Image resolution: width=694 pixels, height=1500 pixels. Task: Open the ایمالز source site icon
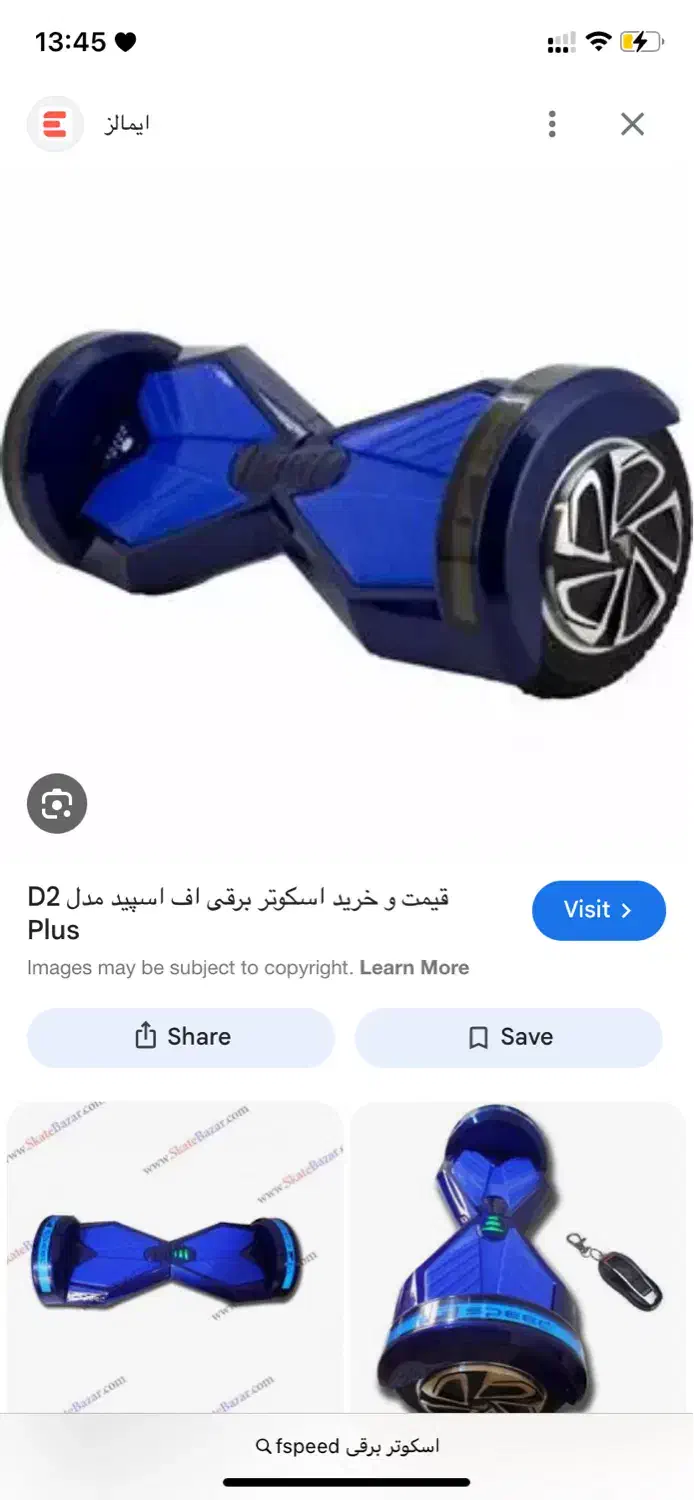[x=55, y=124]
